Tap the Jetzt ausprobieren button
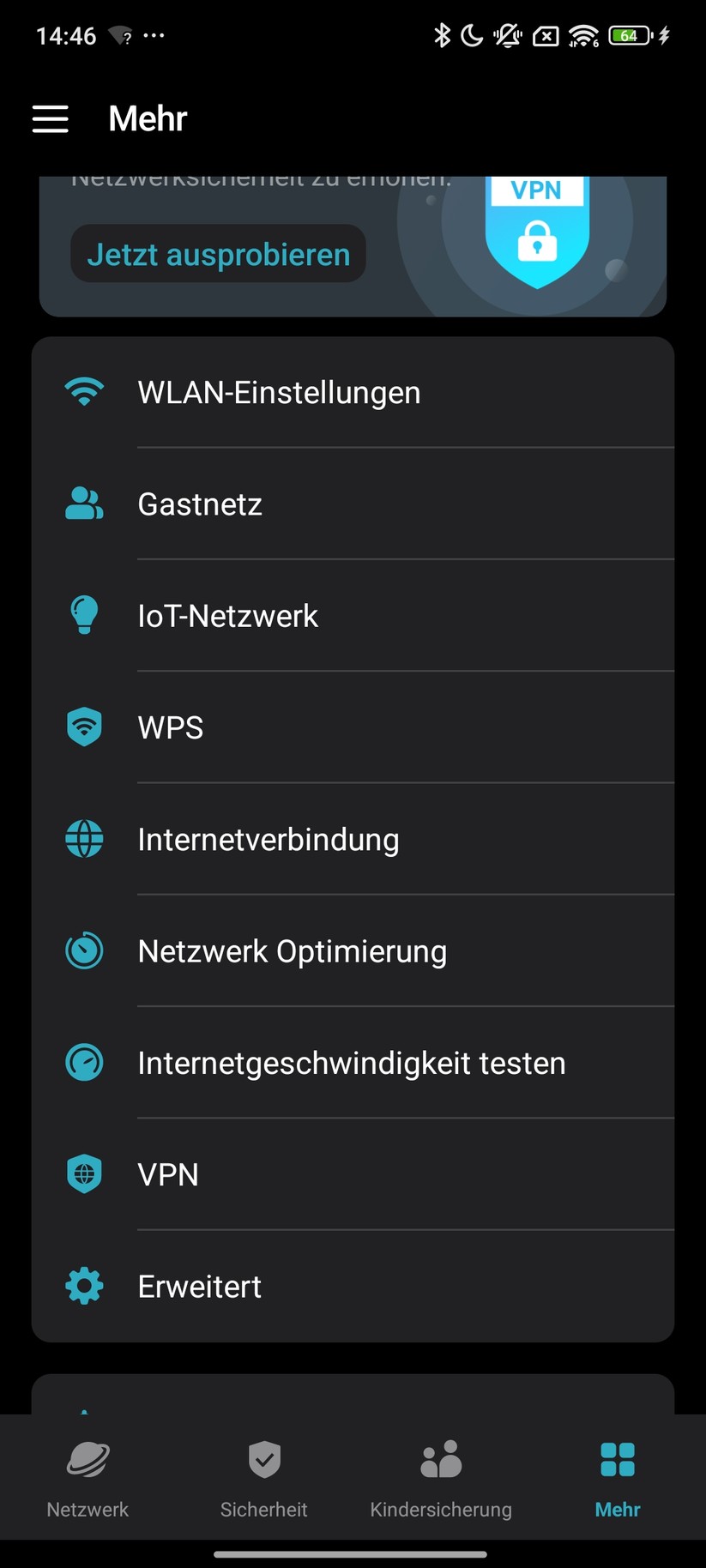Viewport: 706px width, 1568px height. pyautogui.click(x=217, y=253)
